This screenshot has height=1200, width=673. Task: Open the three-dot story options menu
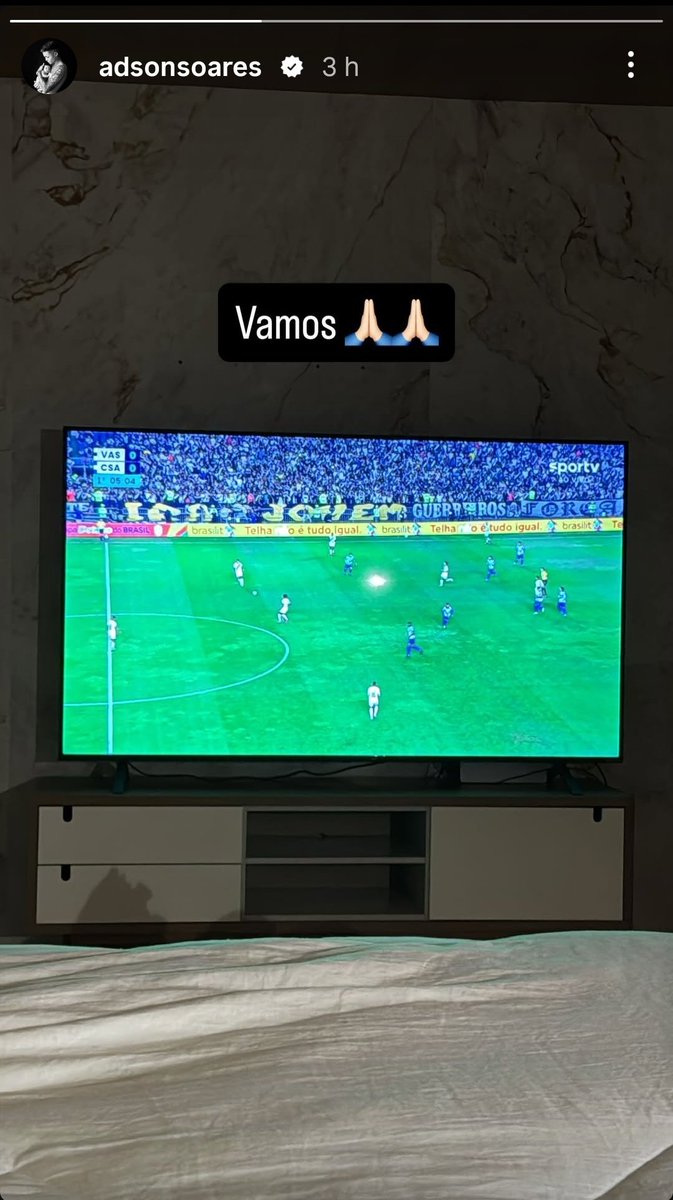point(630,65)
